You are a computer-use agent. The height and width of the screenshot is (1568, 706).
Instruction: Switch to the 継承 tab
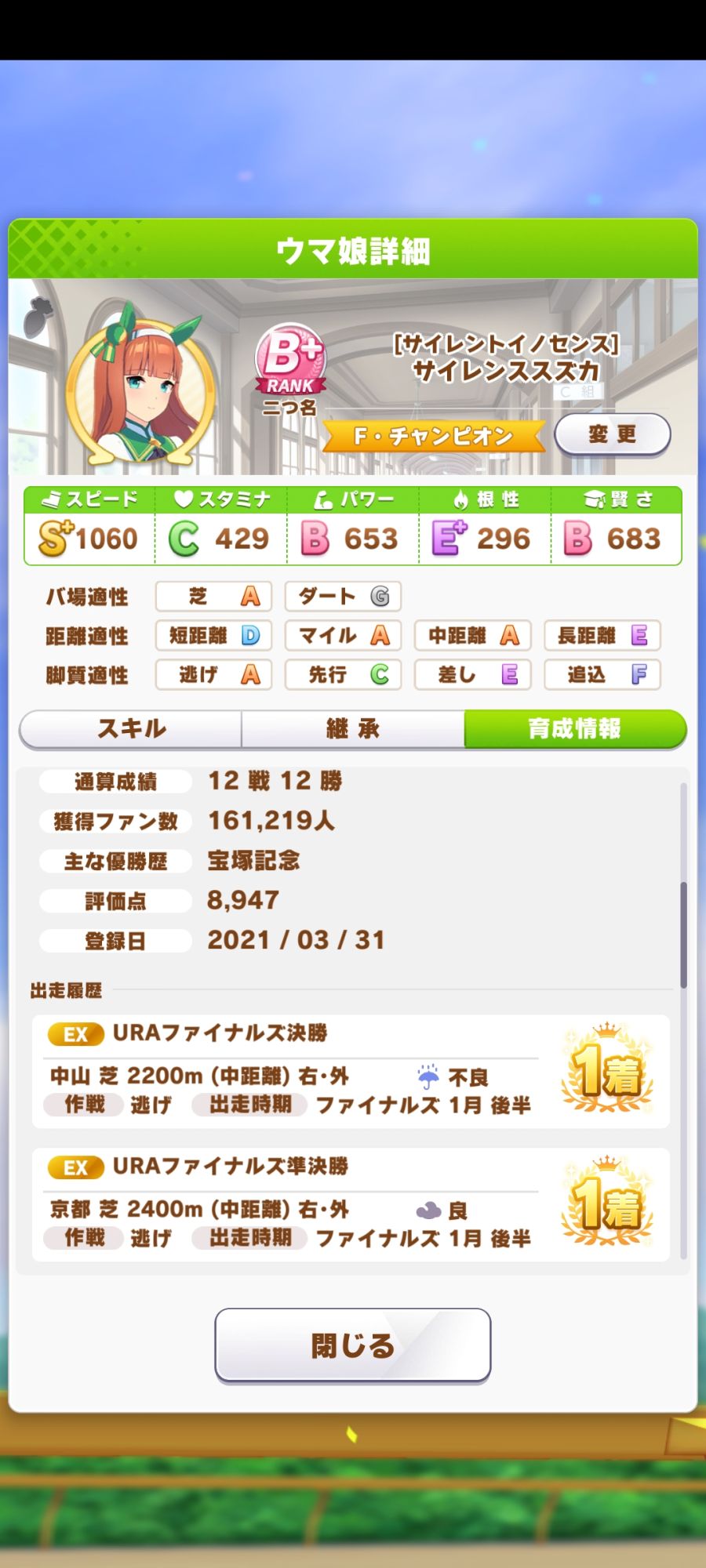[x=353, y=729]
